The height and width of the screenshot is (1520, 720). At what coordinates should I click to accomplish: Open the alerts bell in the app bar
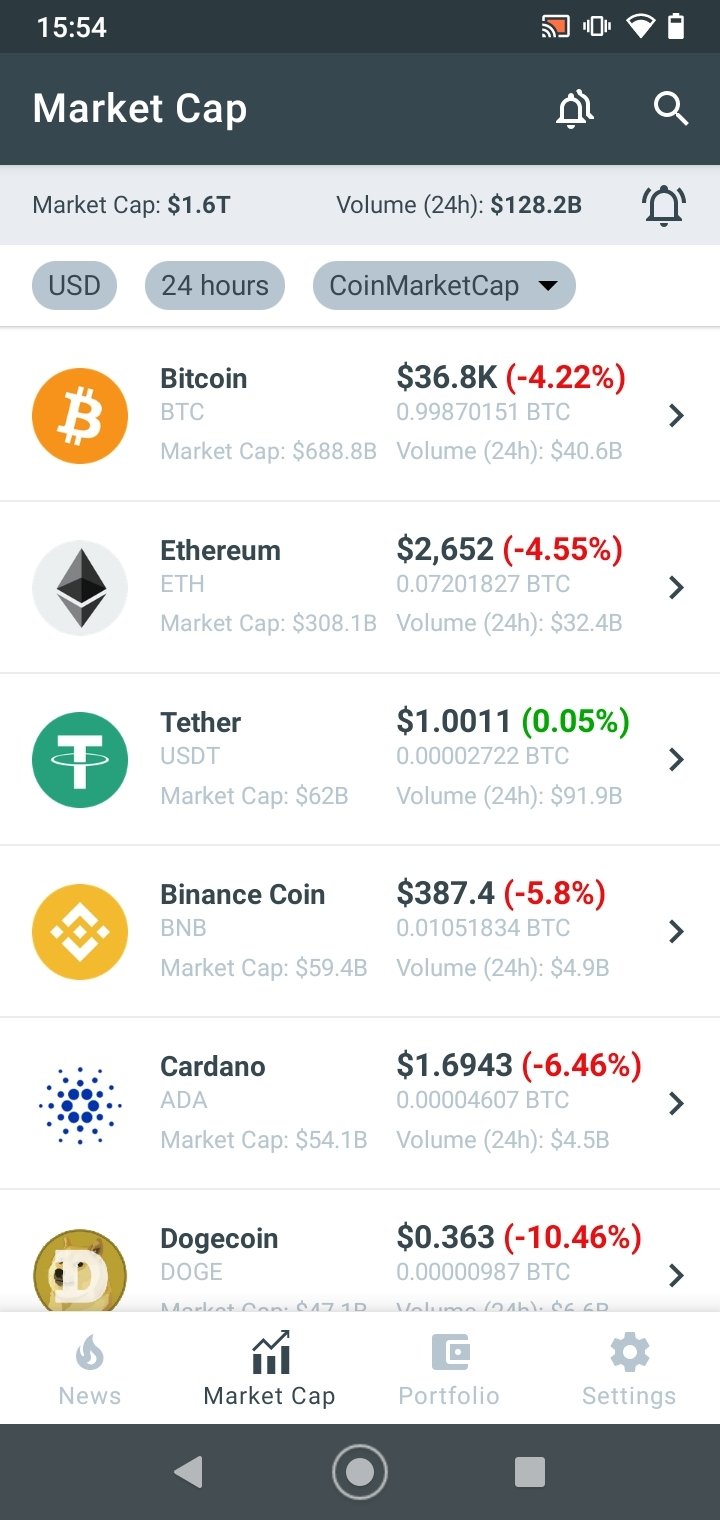[574, 109]
